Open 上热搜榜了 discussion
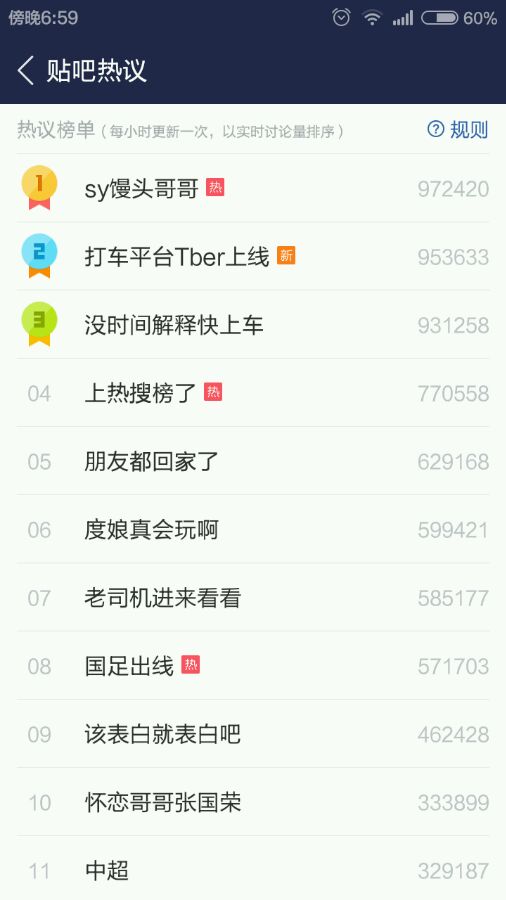 [253, 393]
